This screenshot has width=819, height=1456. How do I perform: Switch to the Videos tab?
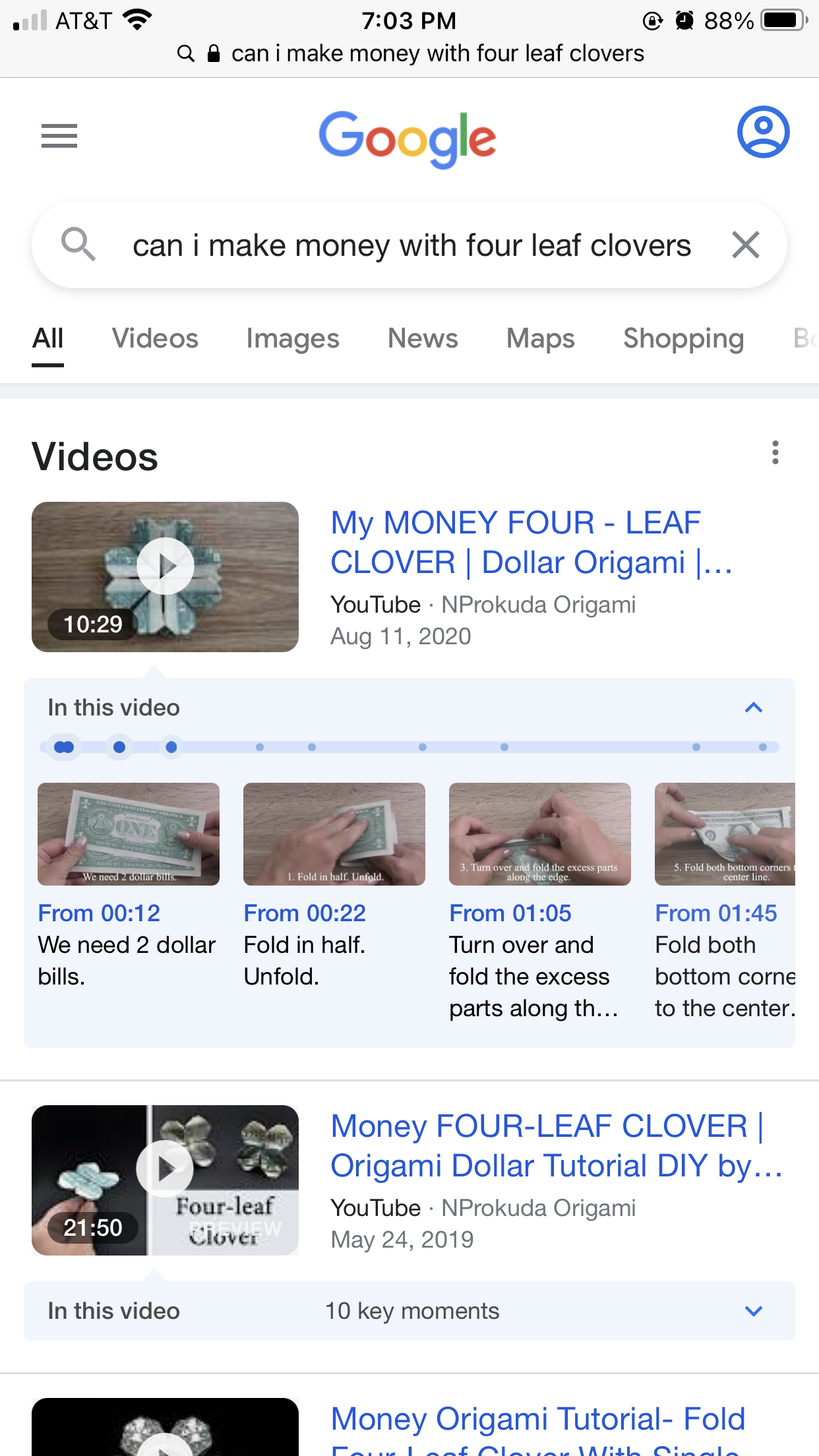point(155,339)
